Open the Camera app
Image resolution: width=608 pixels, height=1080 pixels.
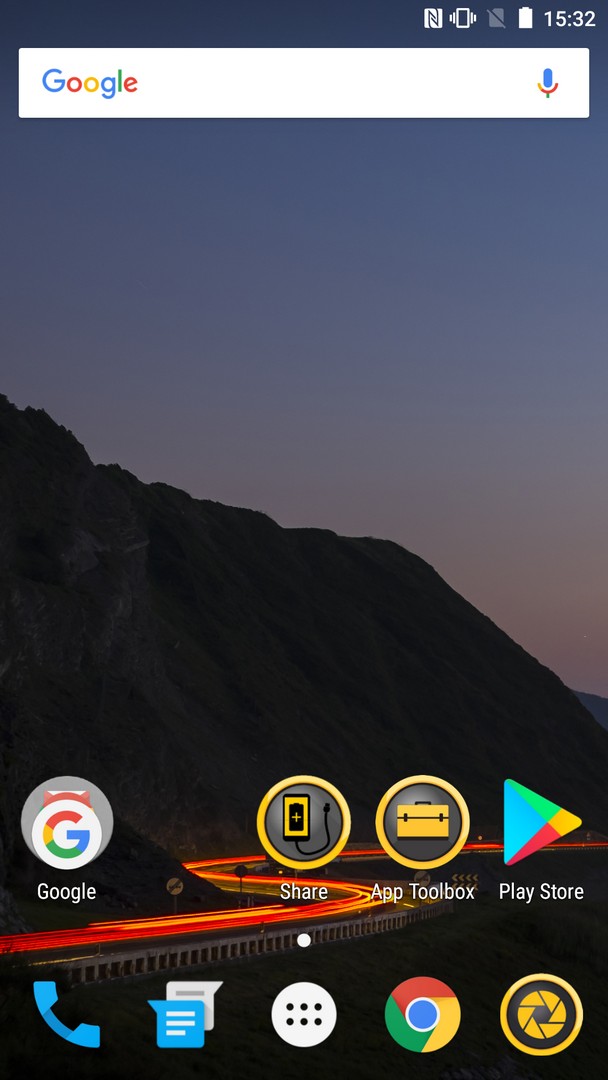pyautogui.click(x=541, y=1014)
